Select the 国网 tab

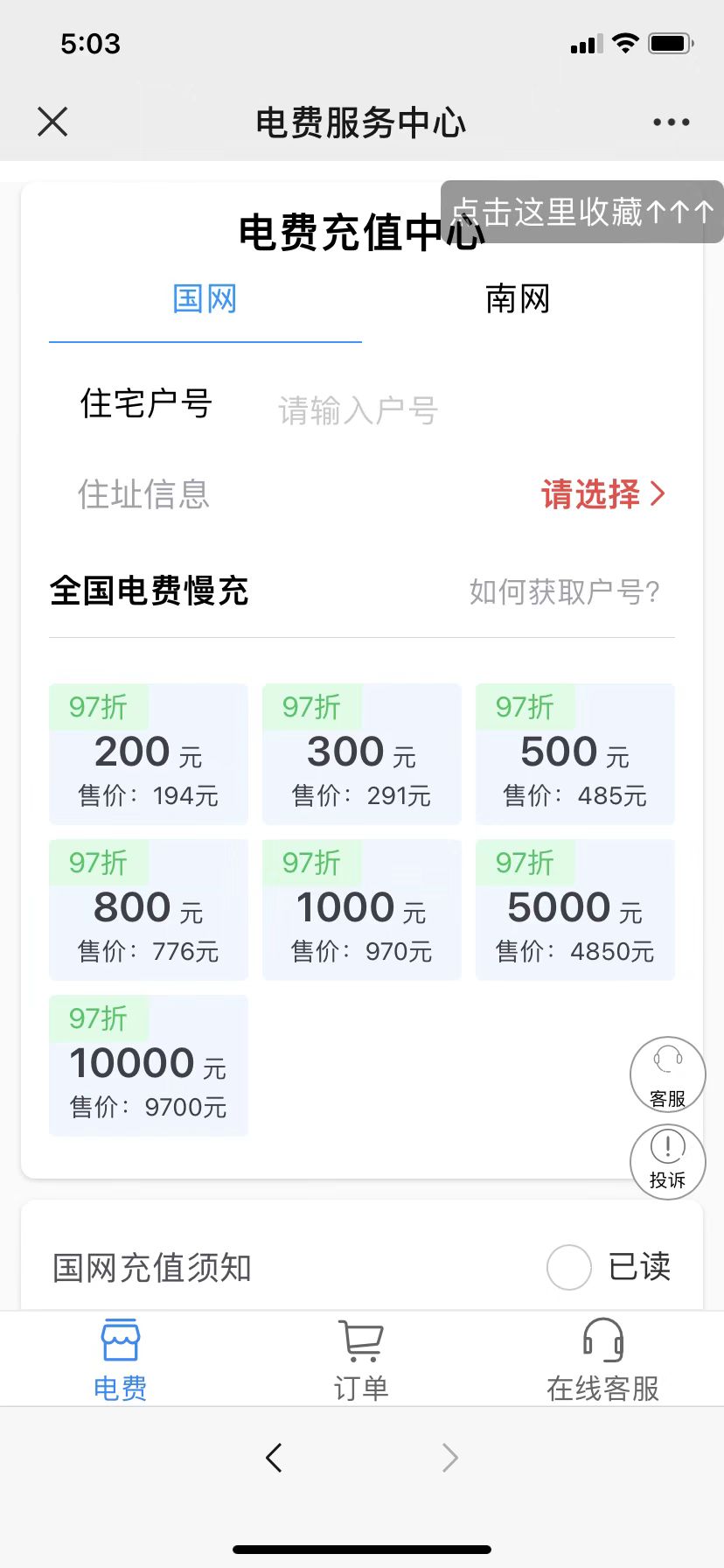tap(205, 300)
